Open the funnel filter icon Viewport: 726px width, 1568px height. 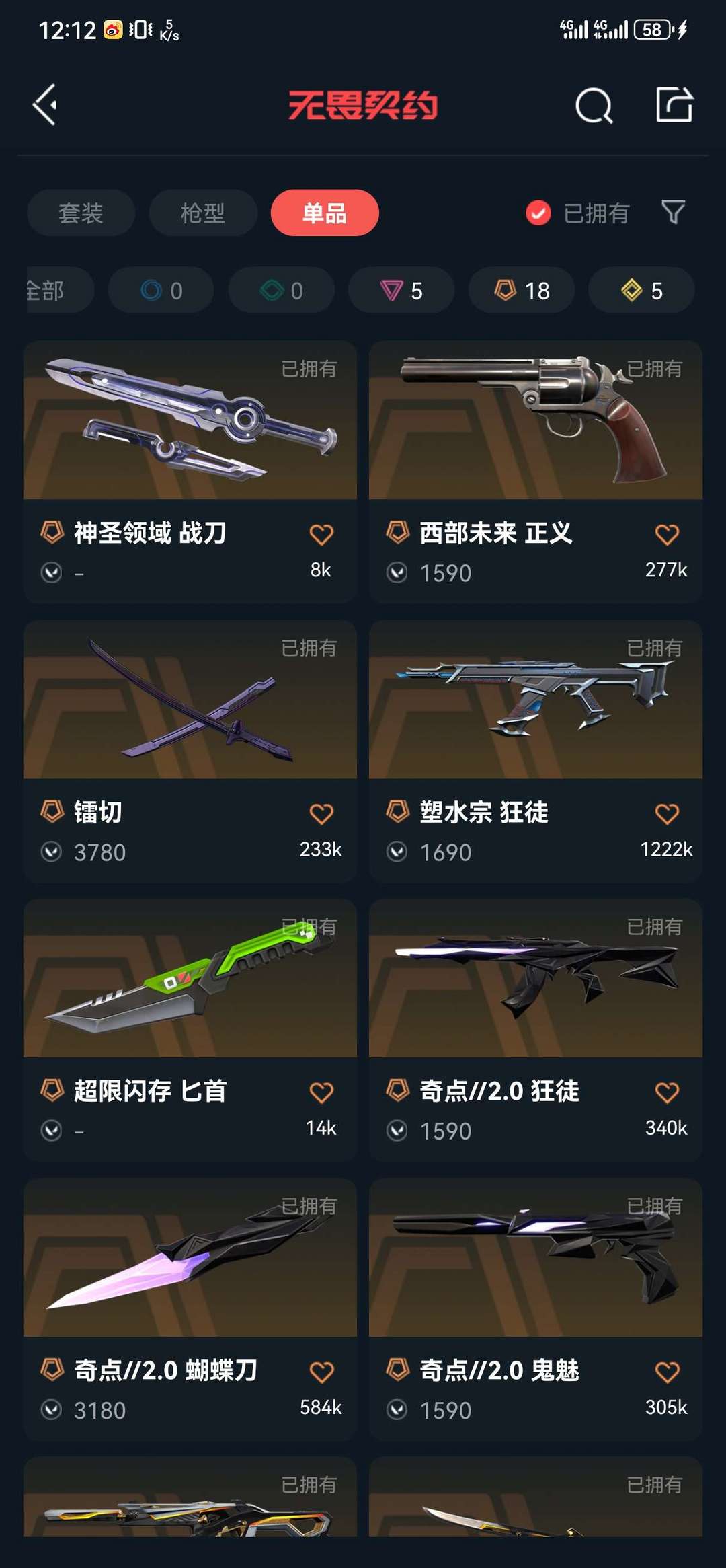pos(674,213)
